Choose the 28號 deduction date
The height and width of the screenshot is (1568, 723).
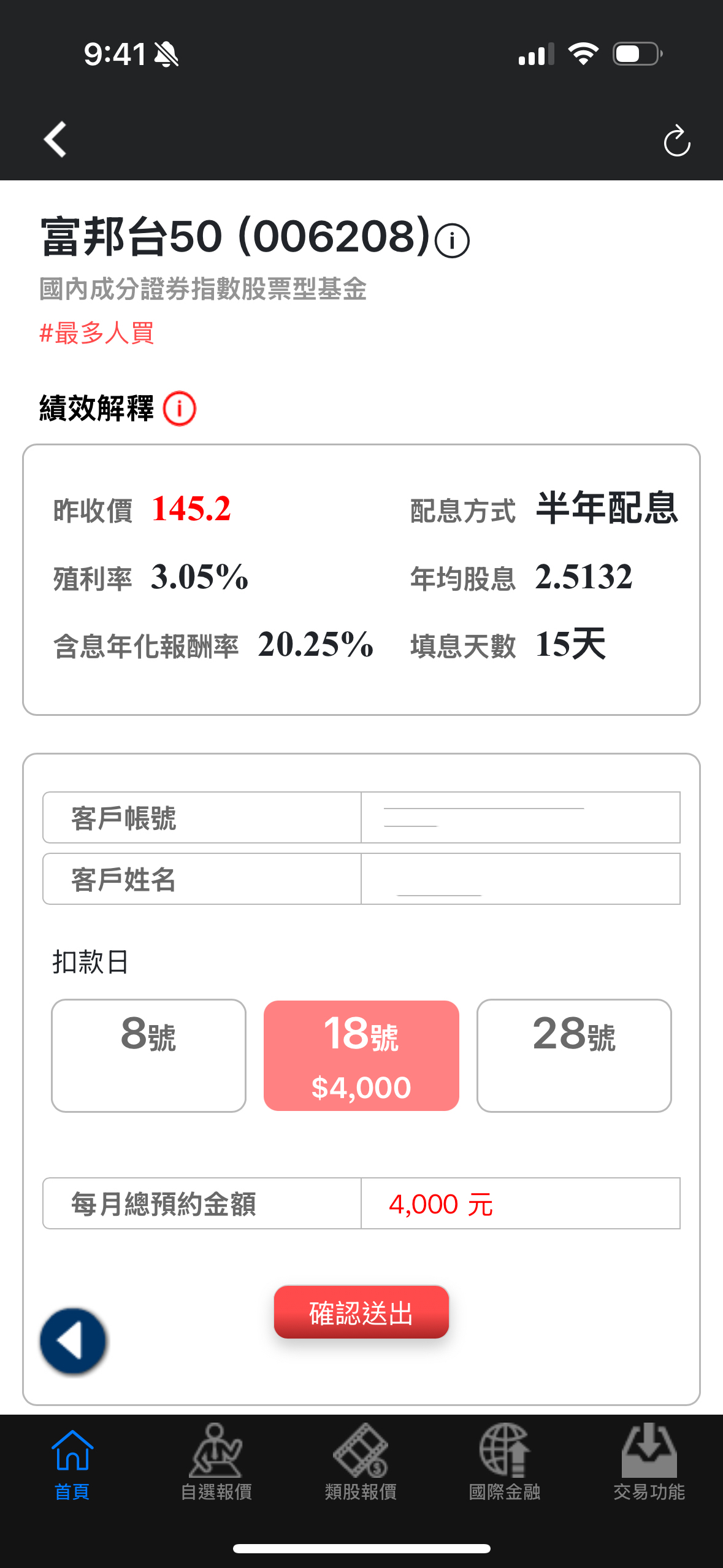(x=574, y=1055)
